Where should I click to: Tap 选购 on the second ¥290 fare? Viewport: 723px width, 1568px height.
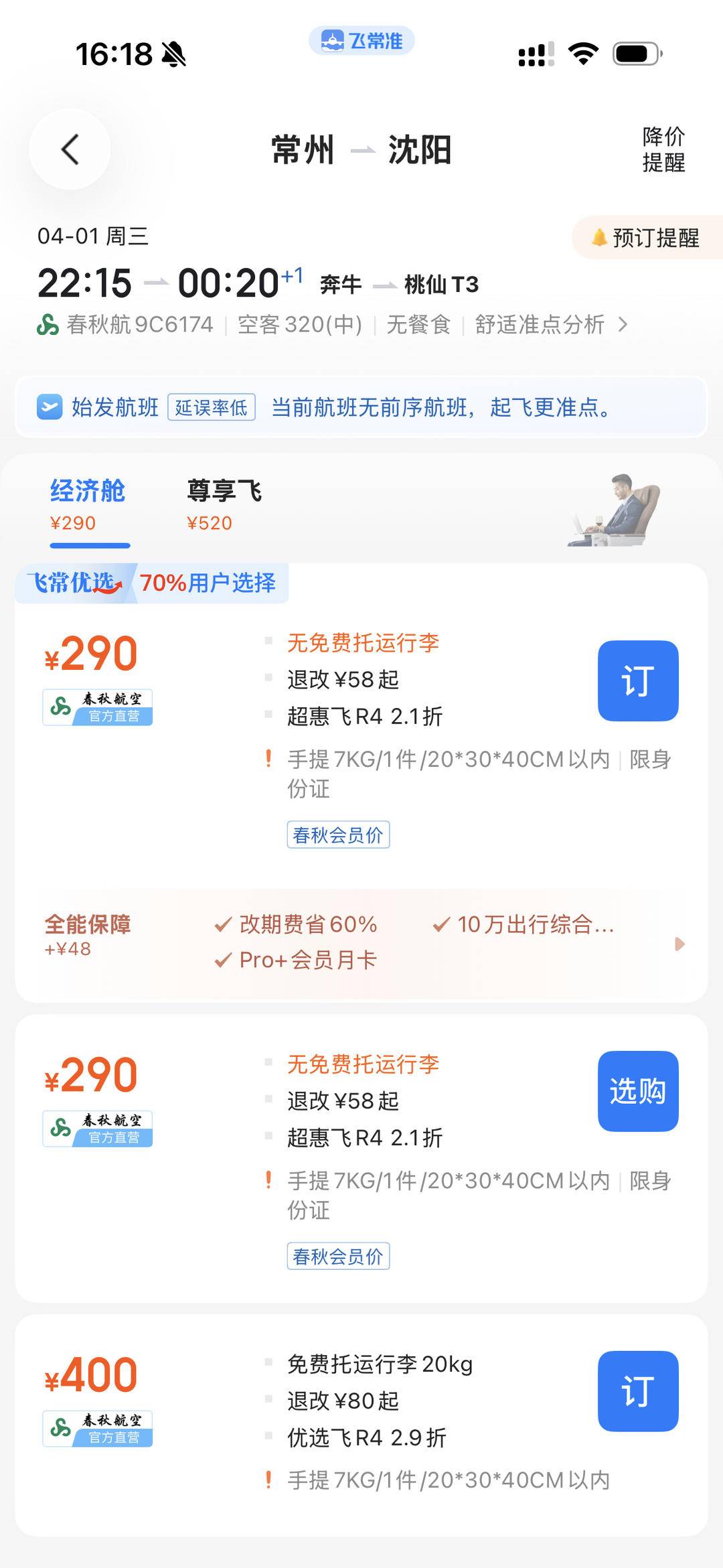(x=637, y=1091)
